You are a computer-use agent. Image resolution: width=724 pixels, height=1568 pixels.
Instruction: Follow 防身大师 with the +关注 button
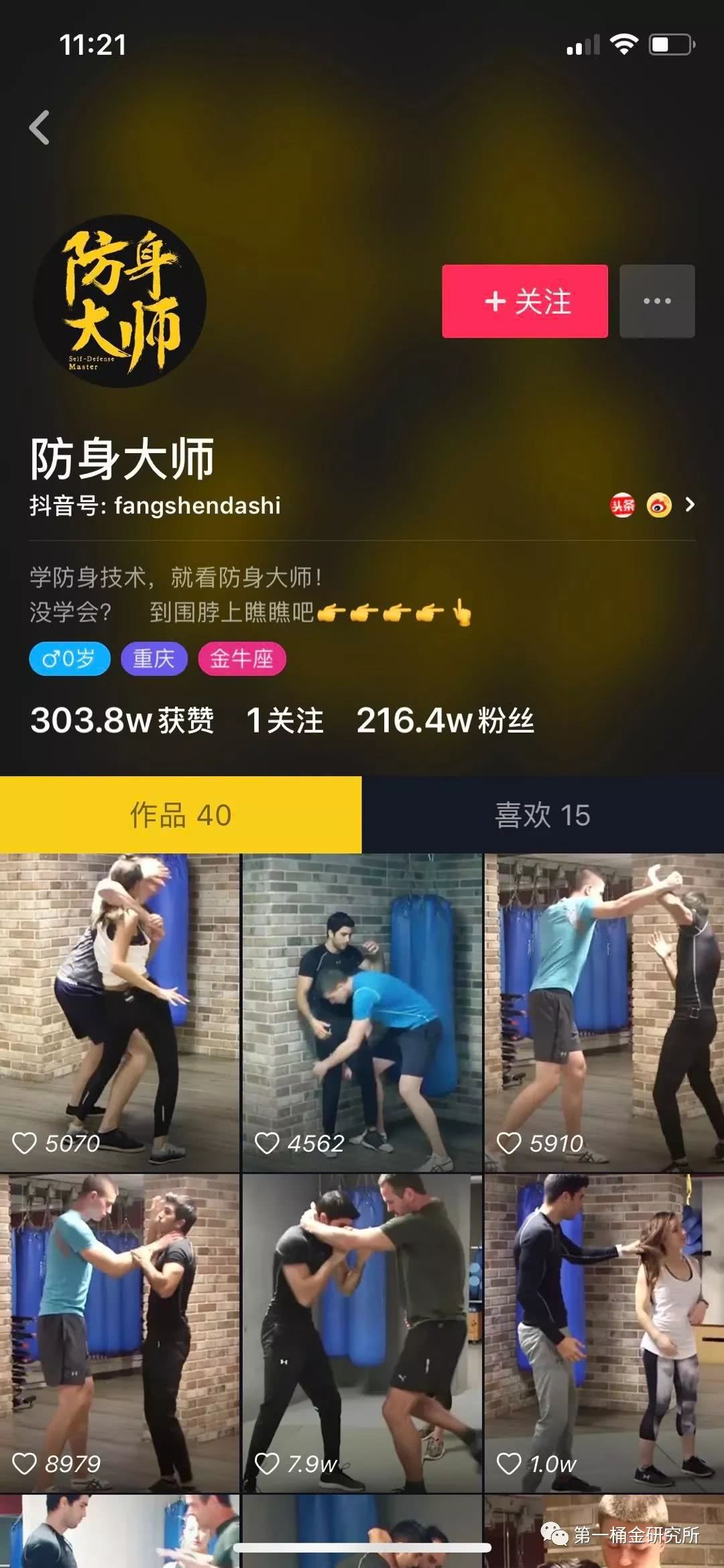525,301
